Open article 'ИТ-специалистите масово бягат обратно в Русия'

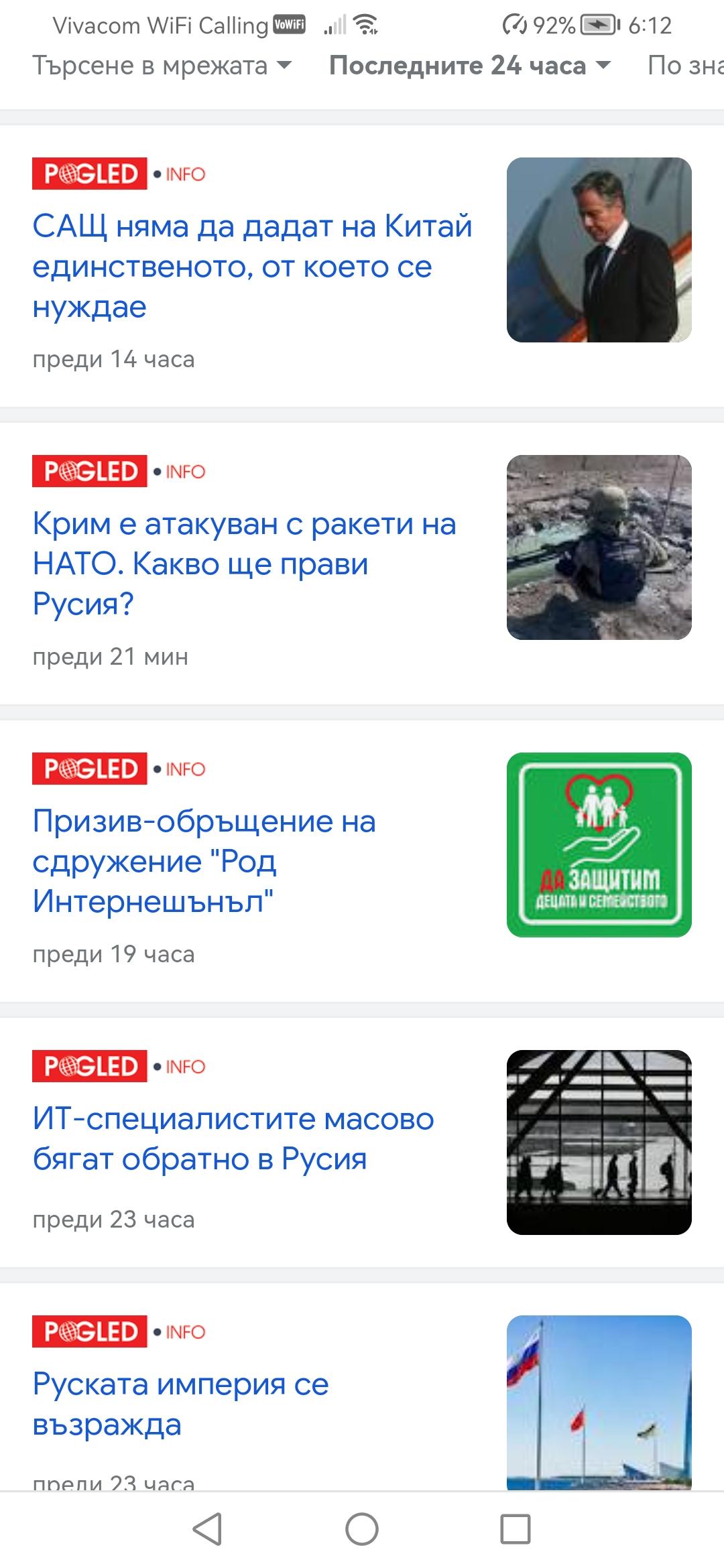click(233, 1138)
